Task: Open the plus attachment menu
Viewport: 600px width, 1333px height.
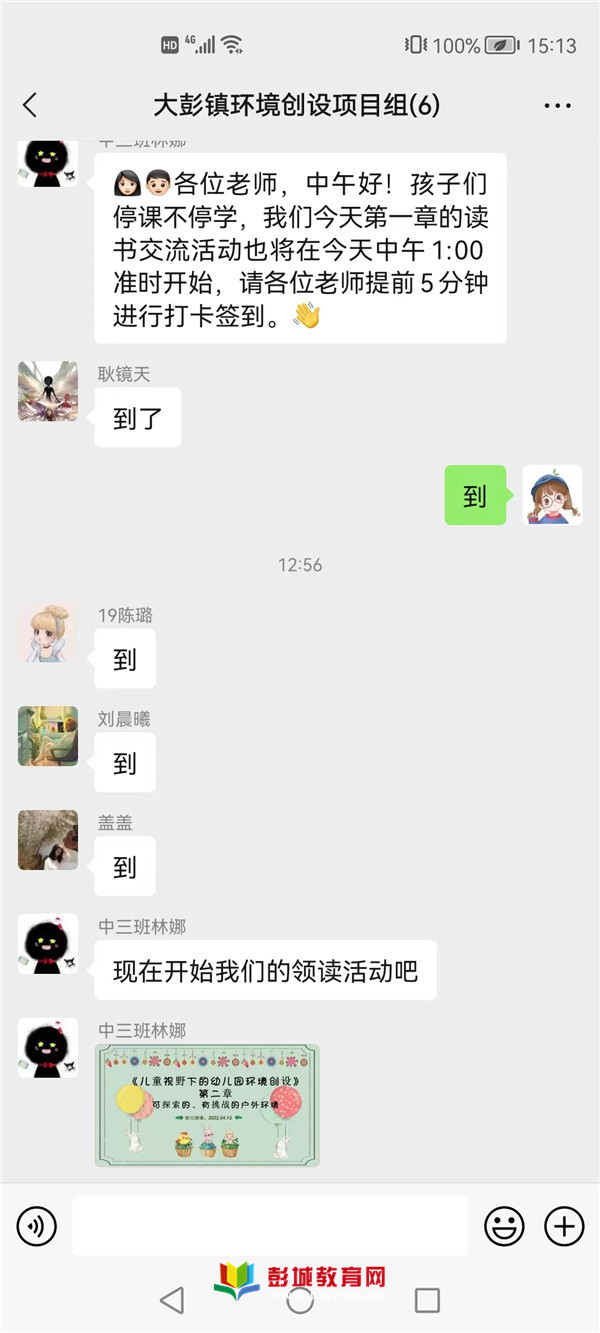Action: pos(564,1225)
